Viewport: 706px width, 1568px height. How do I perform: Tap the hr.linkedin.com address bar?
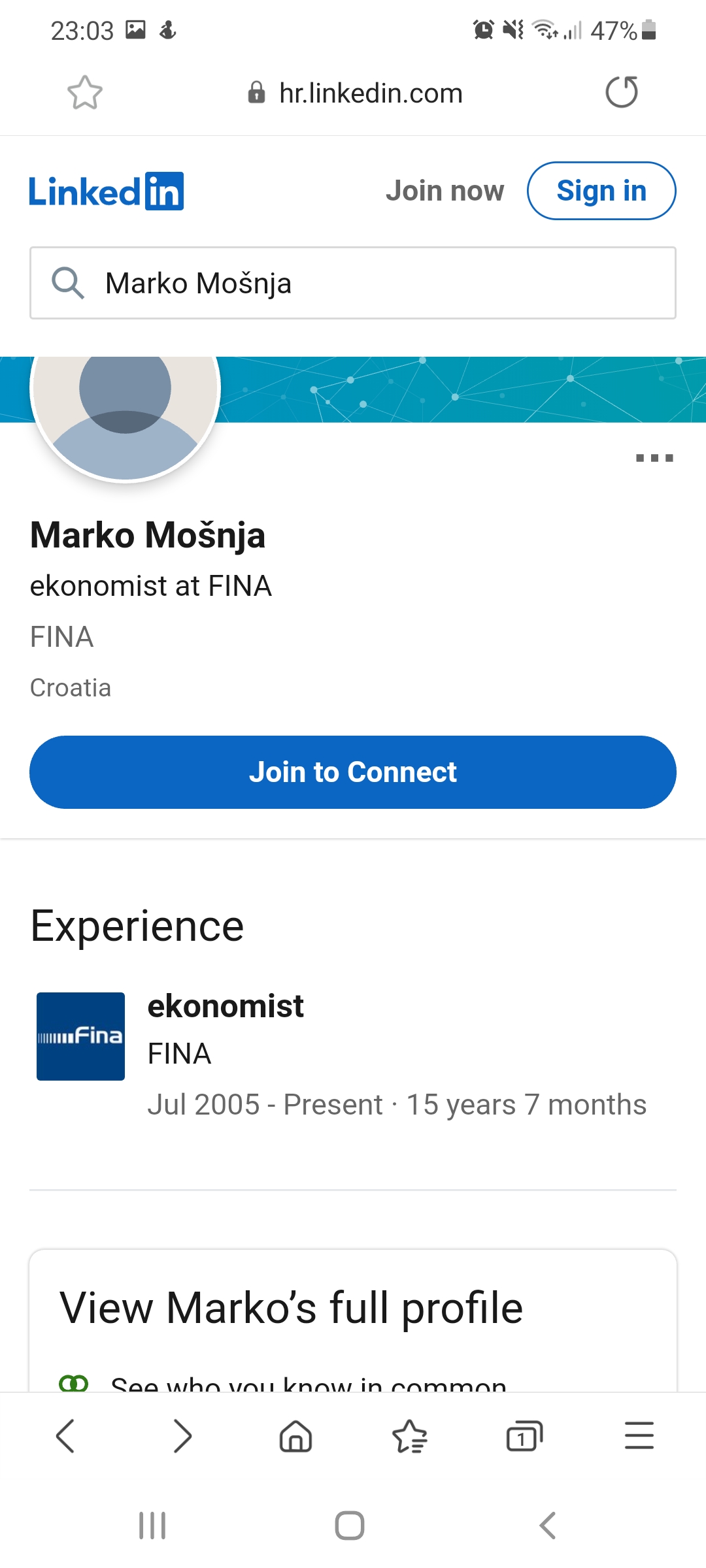pos(355,93)
